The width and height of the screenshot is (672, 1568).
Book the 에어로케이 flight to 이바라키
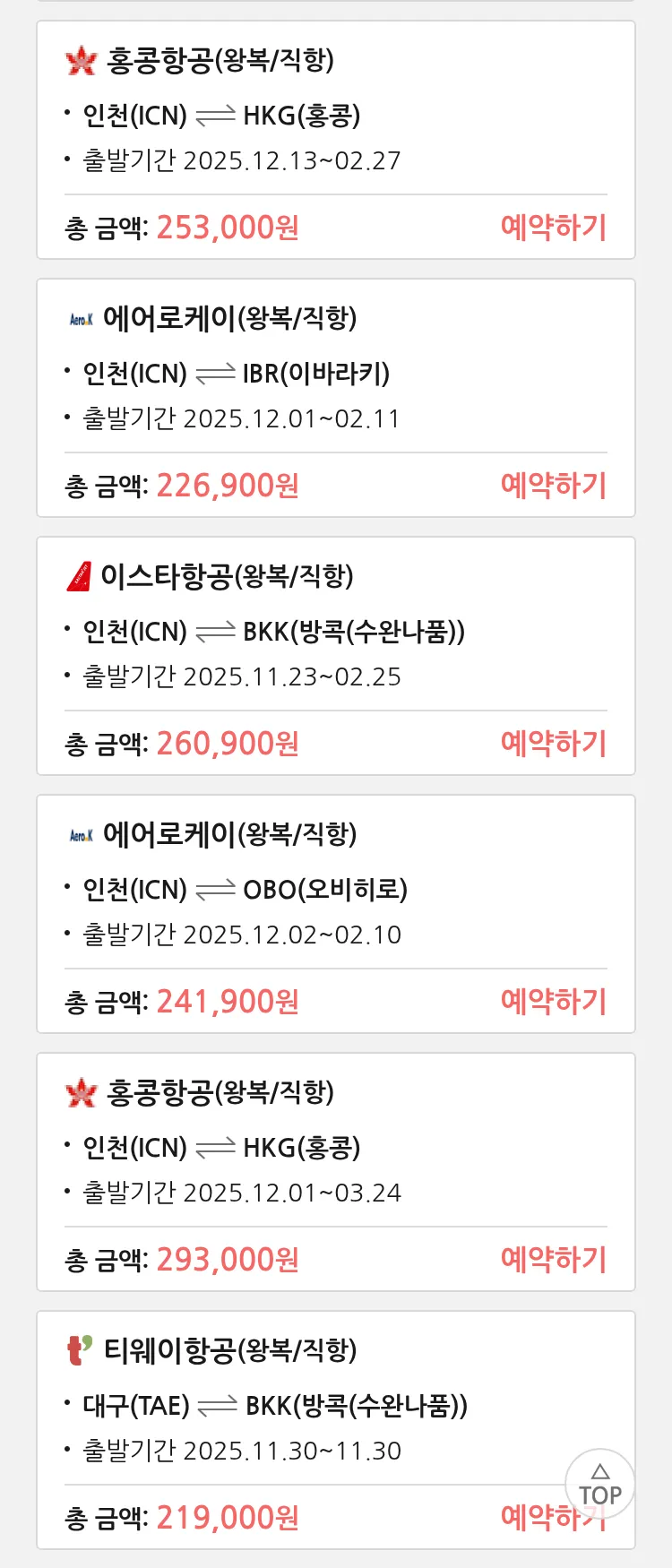[553, 486]
